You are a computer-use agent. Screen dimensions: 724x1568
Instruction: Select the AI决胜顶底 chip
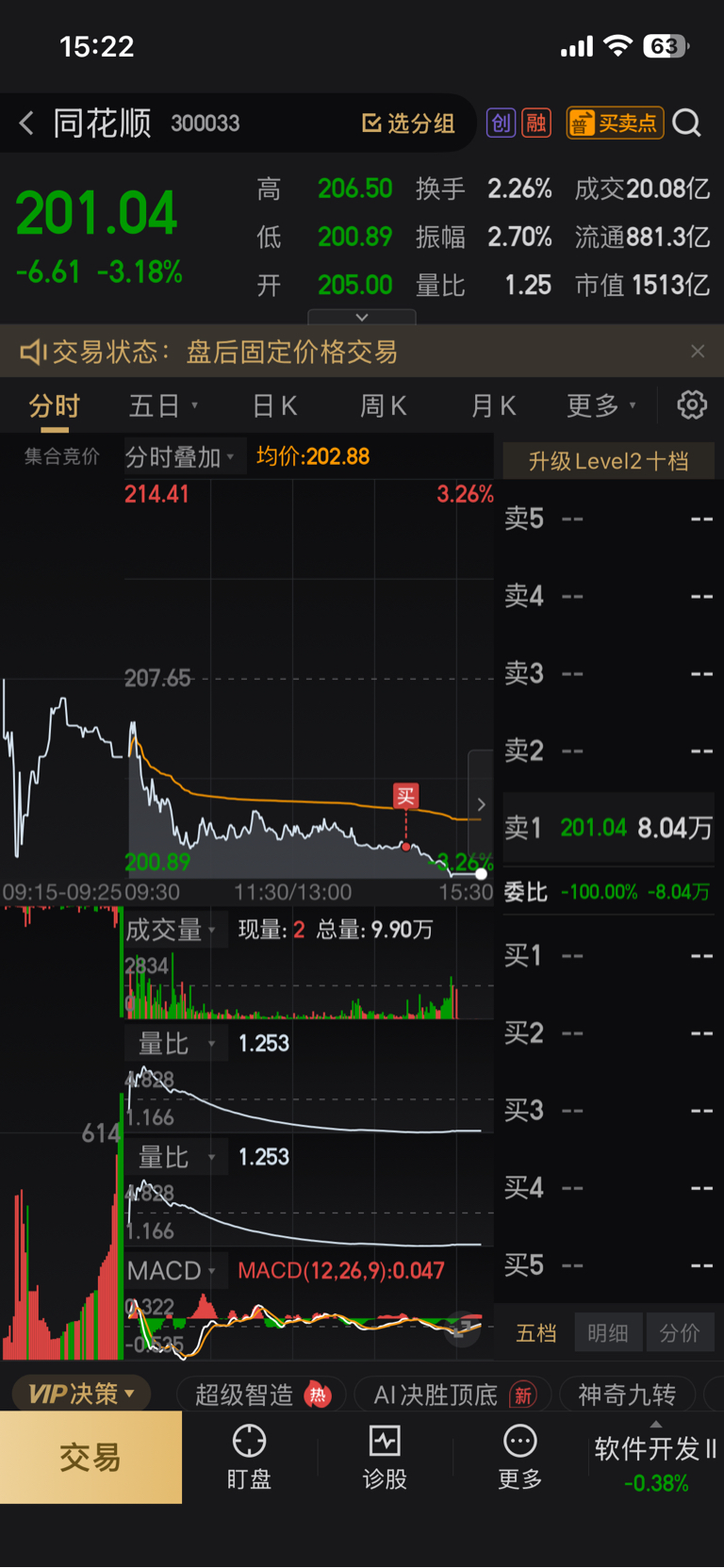pyautogui.click(x=453, y=1395)
